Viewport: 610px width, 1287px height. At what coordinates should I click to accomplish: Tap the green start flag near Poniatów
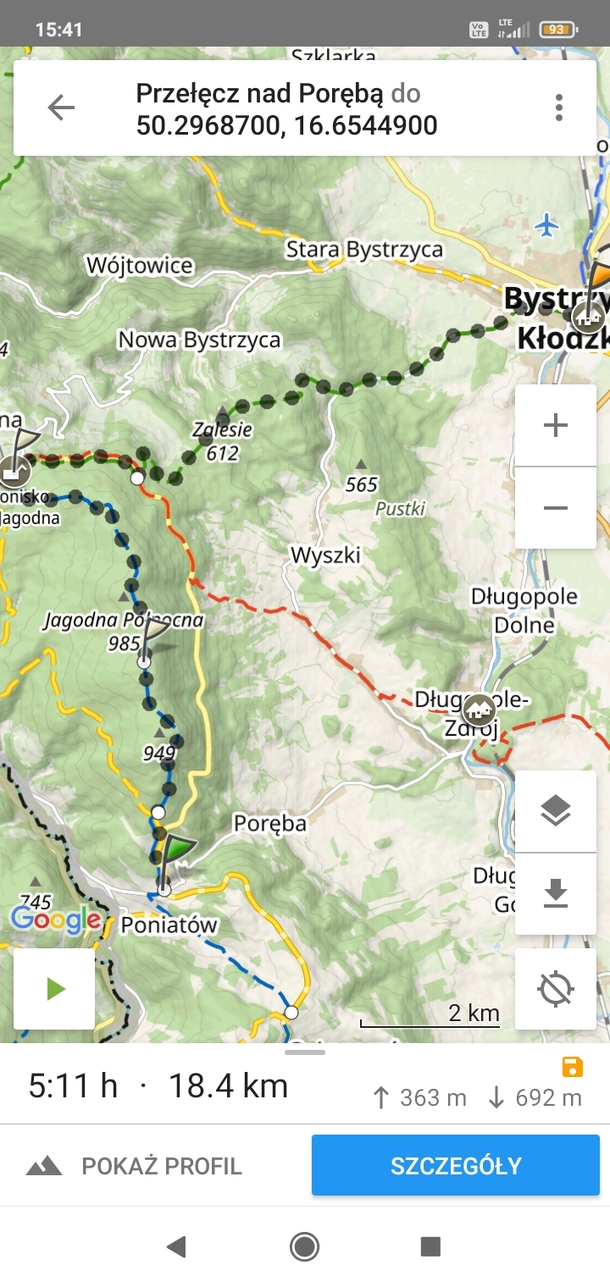coord(177,852)
